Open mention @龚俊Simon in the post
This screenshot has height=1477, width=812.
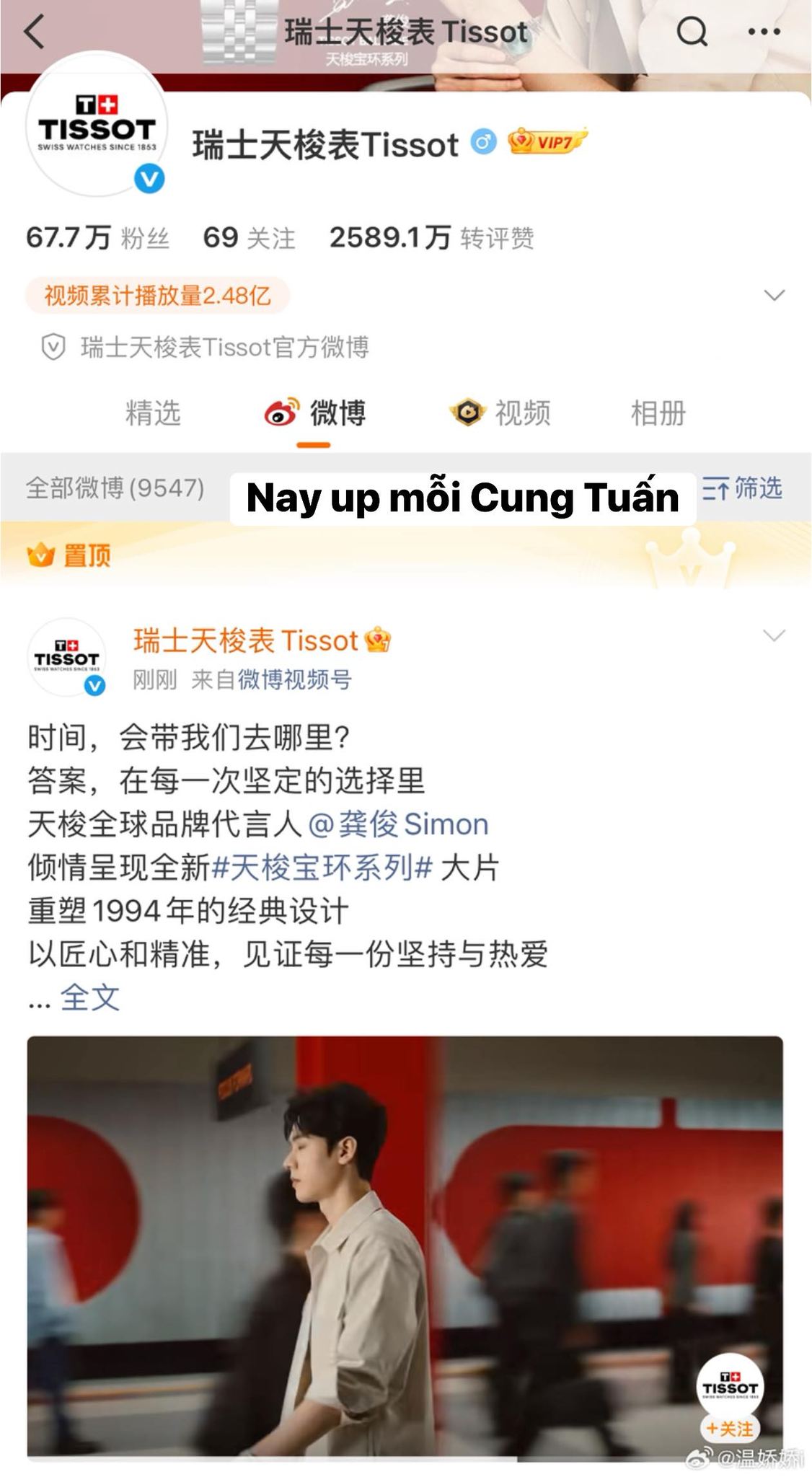click(x=398, y=824)
